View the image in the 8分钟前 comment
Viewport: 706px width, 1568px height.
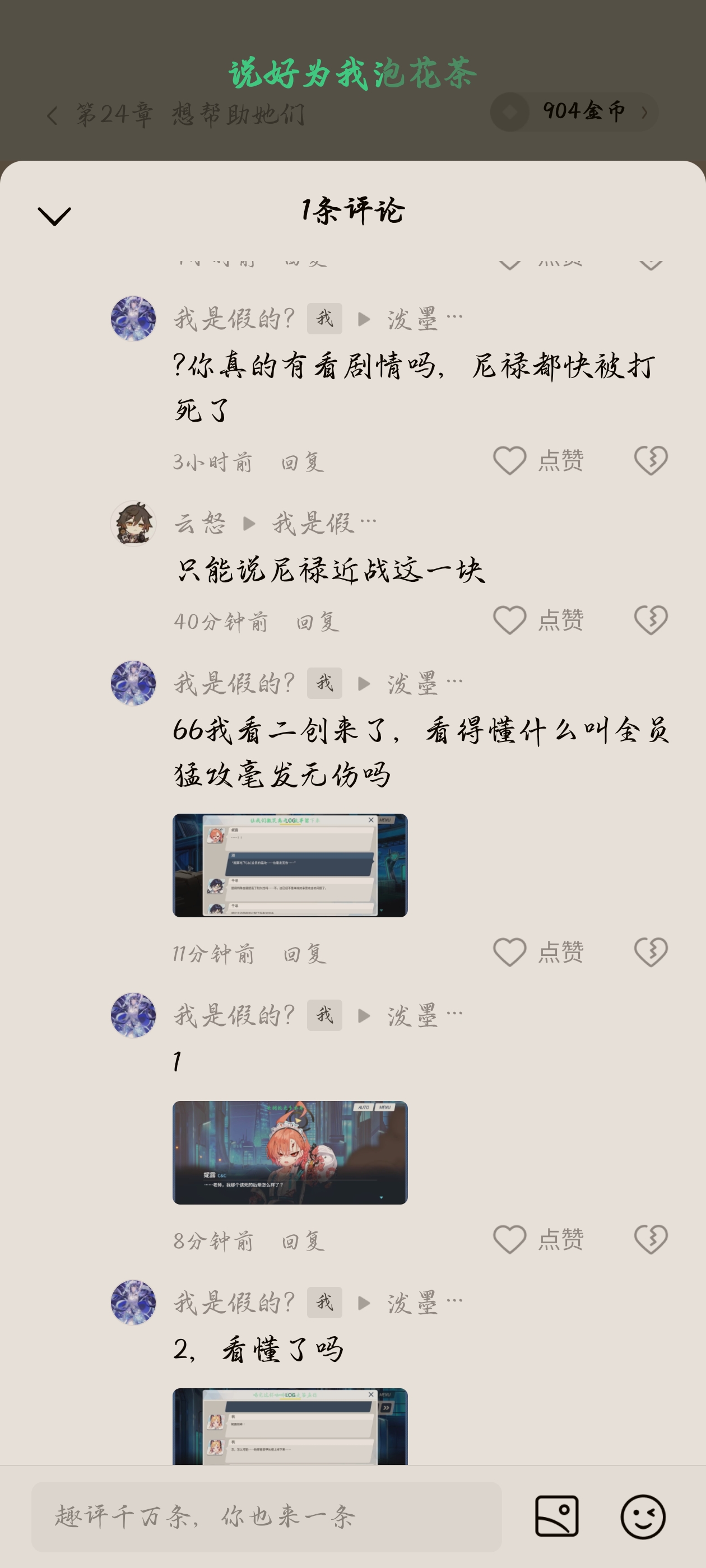(x=290, y=1152)
